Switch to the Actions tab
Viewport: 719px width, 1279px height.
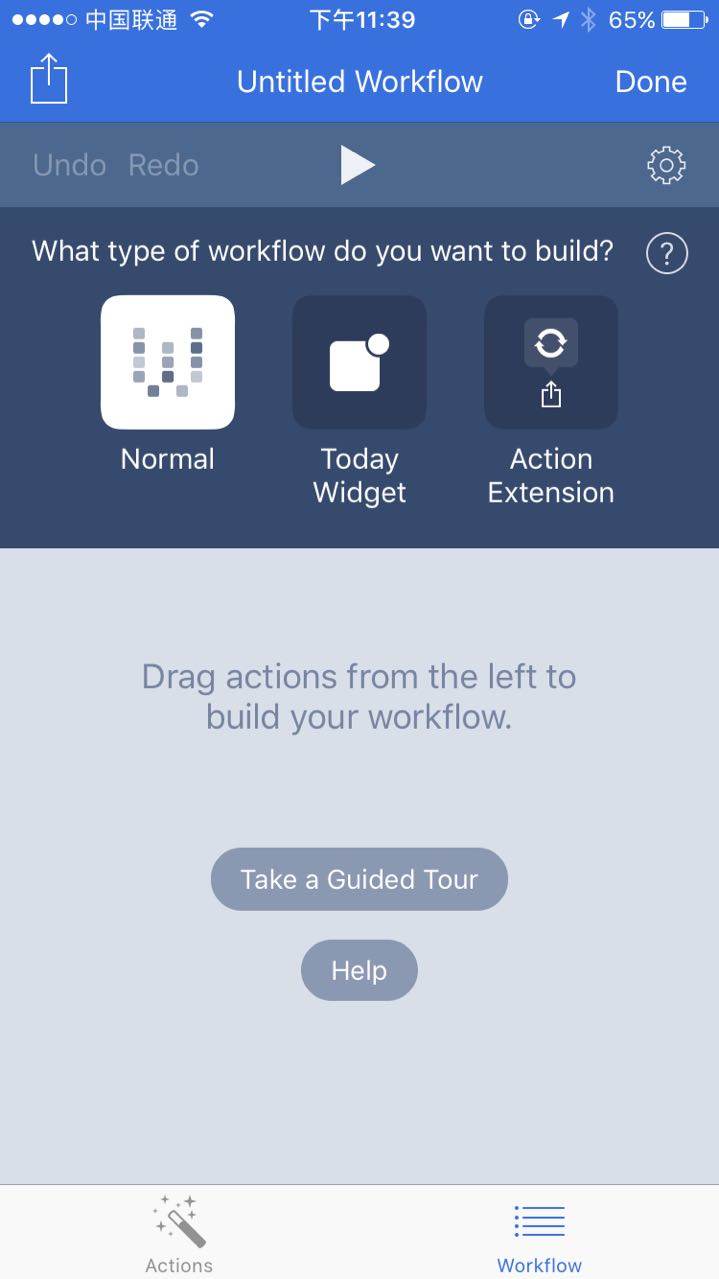[179, 1234]
